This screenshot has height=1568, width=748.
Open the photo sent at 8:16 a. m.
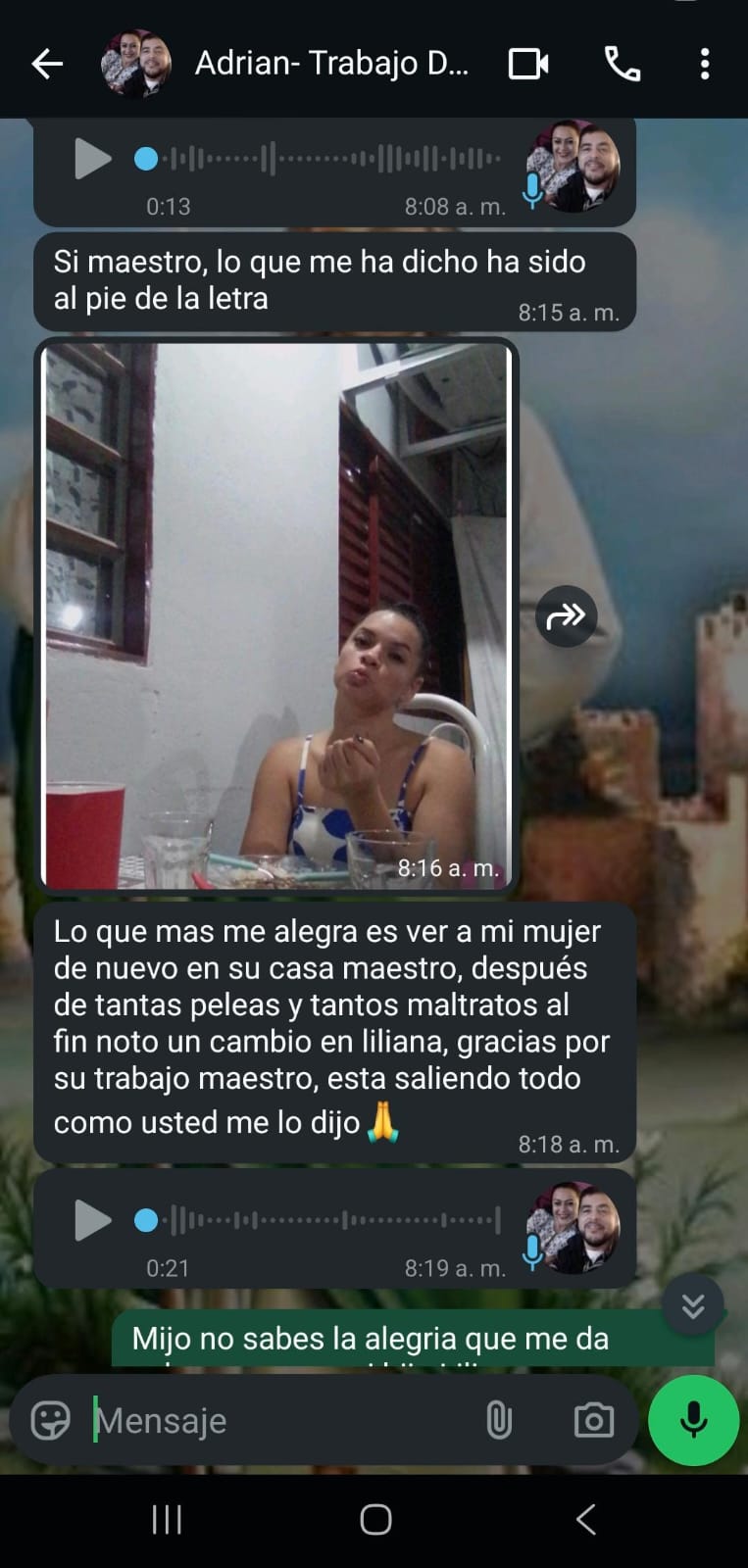(x=277, y=614)
